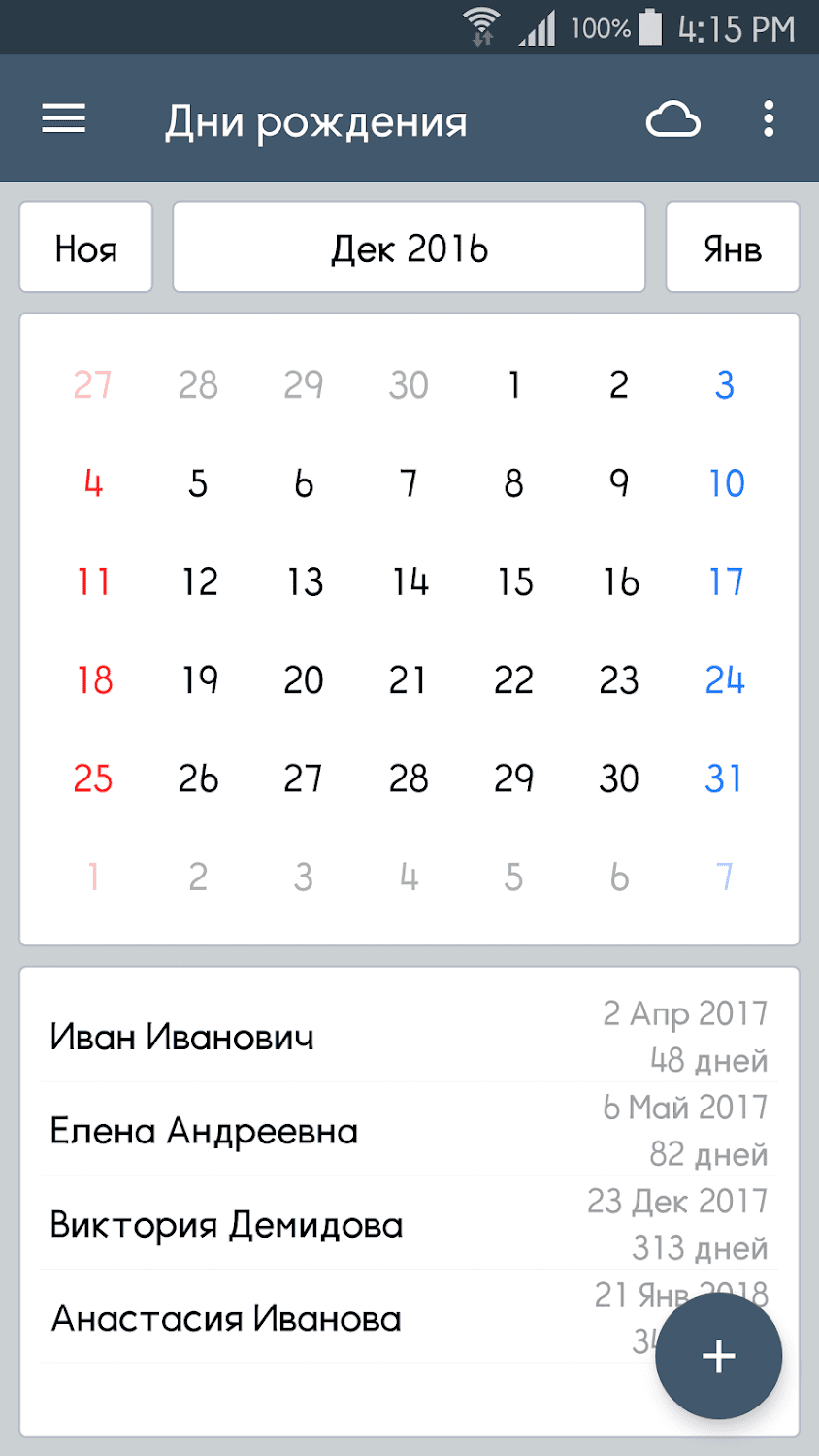Image resolution: width=819 pixels, height=1456 pixels.
Task: Tap the cloud sync icon
Action: (x=672, y=119)
